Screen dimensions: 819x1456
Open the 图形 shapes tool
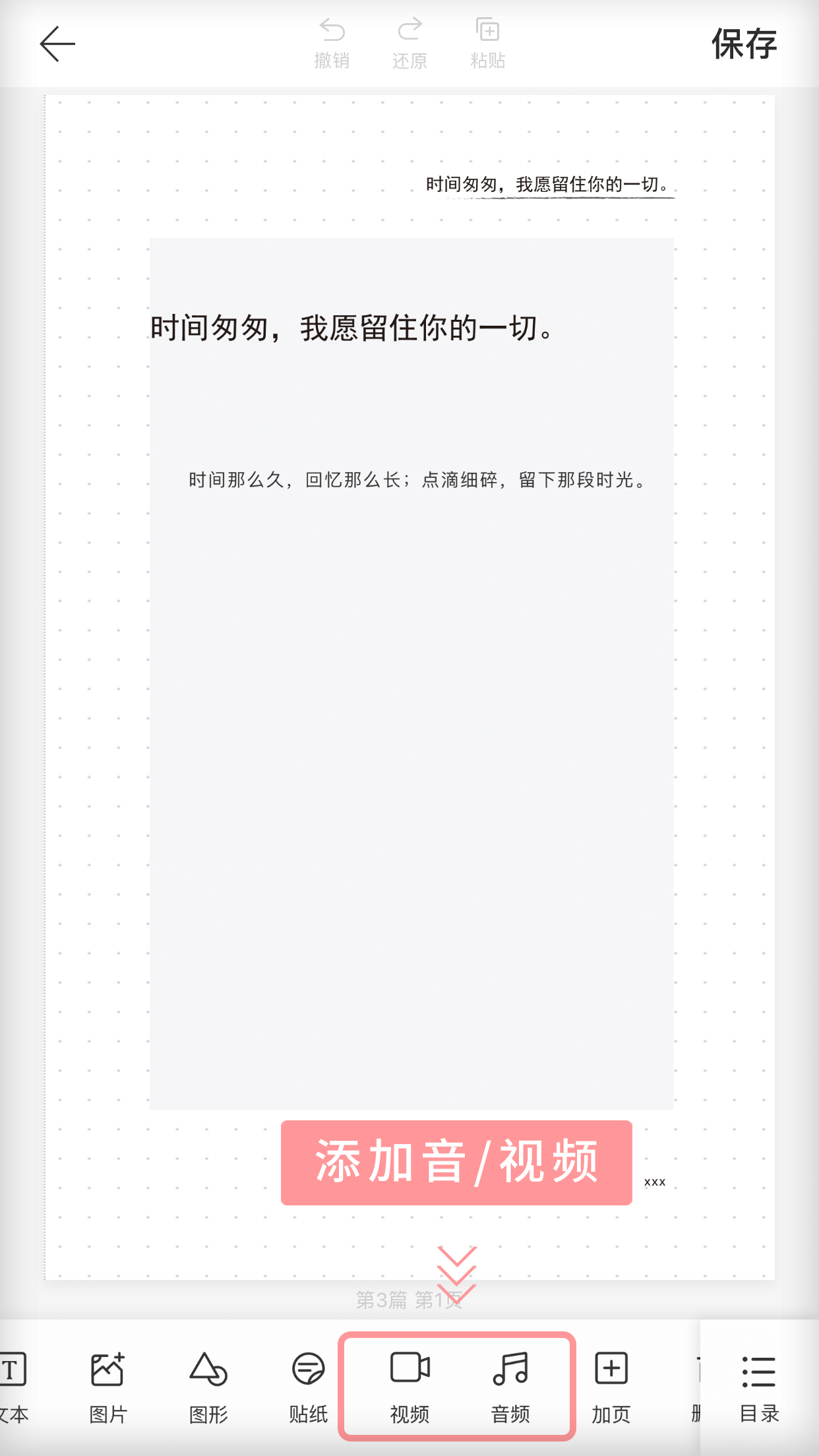click(x=208, y=1385)
